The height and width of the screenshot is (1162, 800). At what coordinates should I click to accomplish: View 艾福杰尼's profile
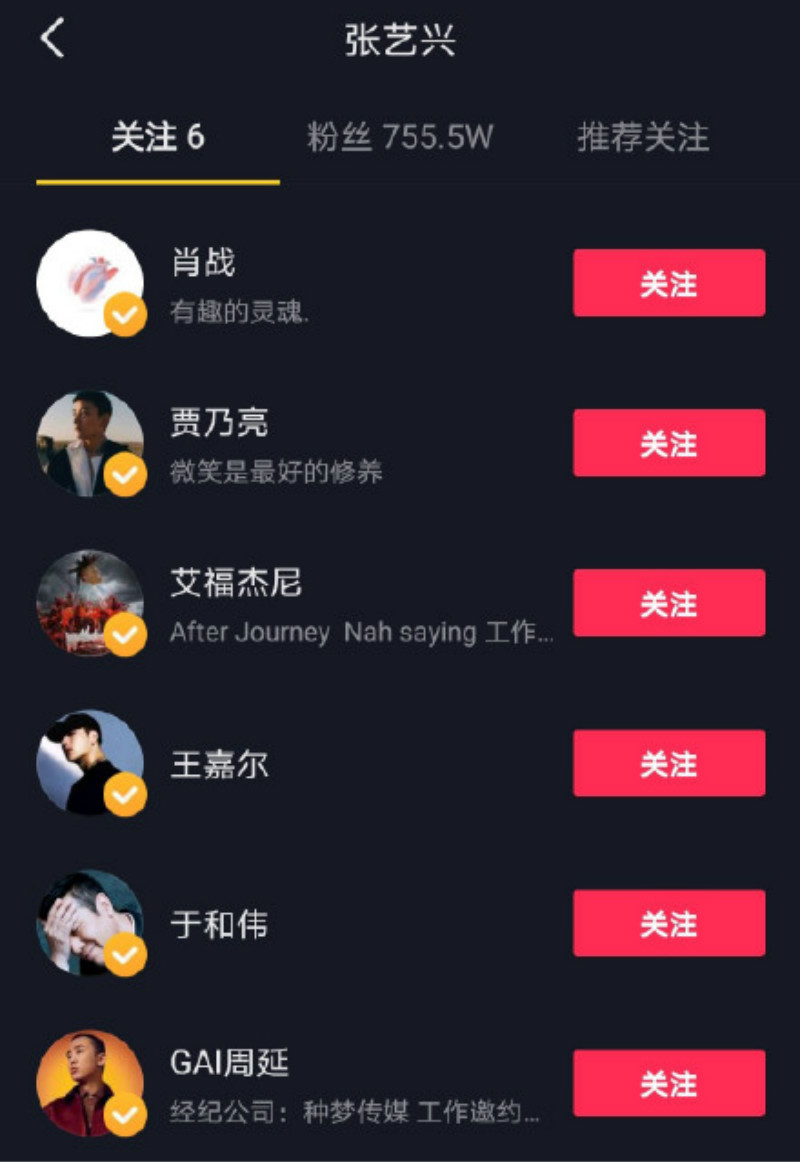[x=300, y=603]
